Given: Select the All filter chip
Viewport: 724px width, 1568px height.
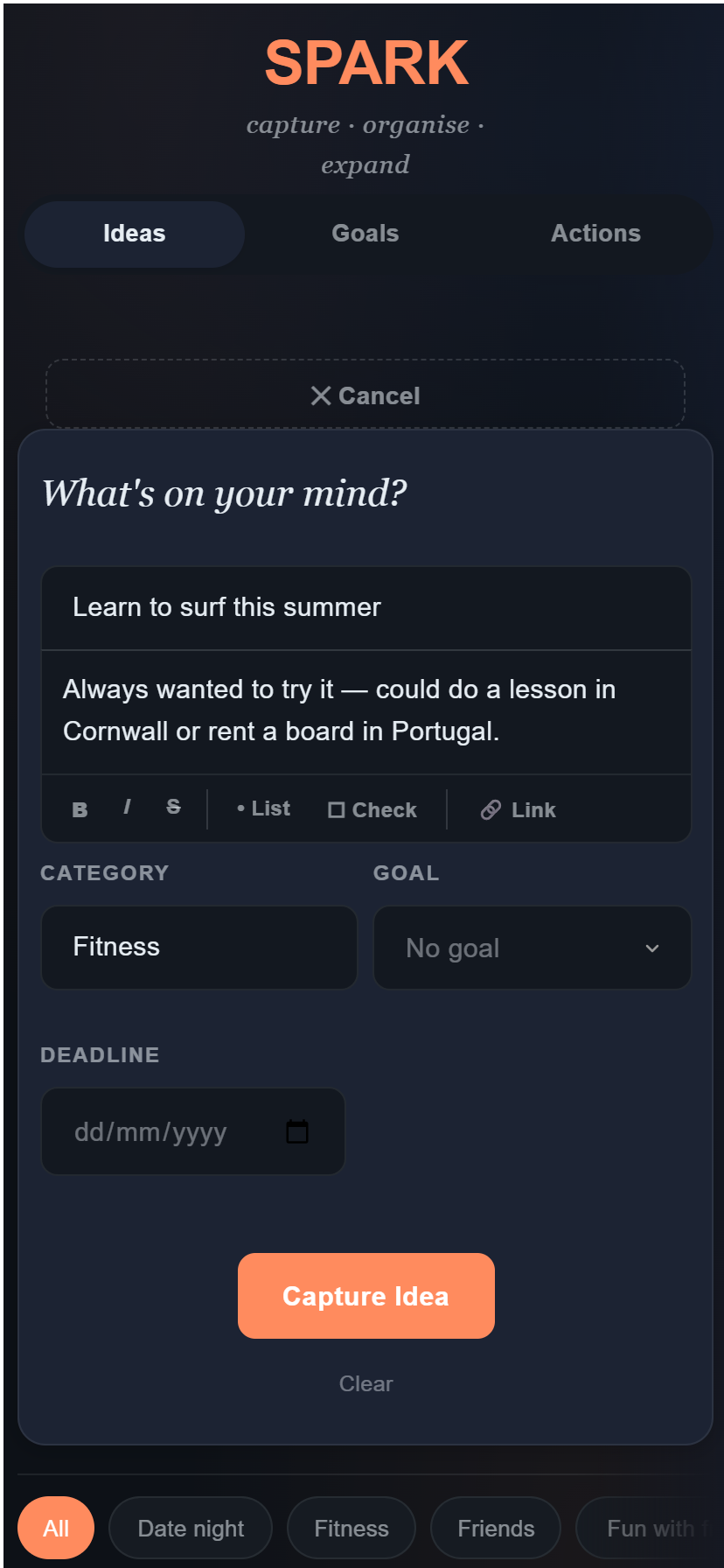Looking at the screenshot, I should pyautogui.click(x=55, y=1528).
